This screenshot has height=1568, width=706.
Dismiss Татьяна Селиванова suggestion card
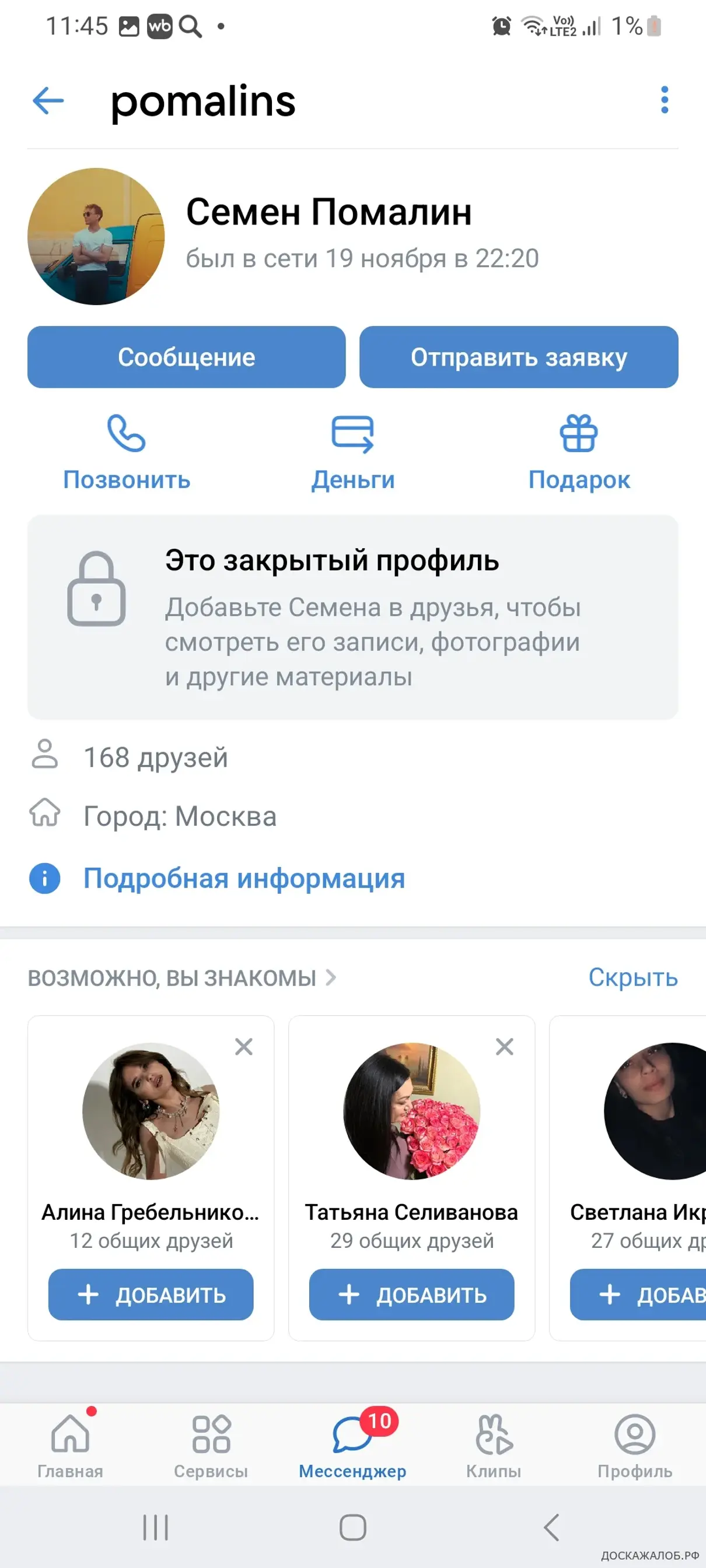tap(504, 1047)
